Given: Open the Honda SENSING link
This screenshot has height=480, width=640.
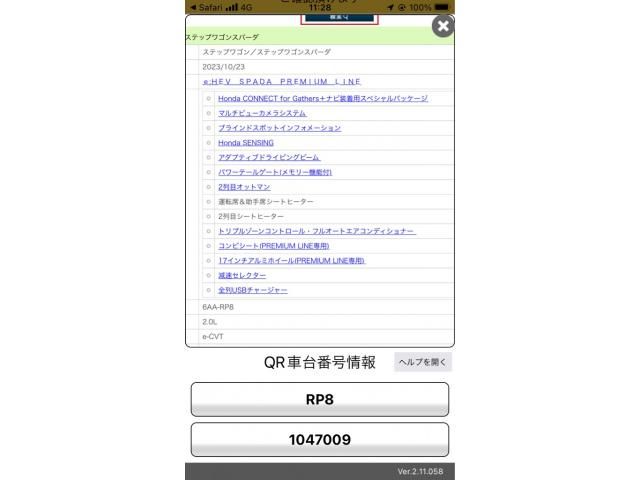Looking at the screenshot, I should click(x=245, y=143).
